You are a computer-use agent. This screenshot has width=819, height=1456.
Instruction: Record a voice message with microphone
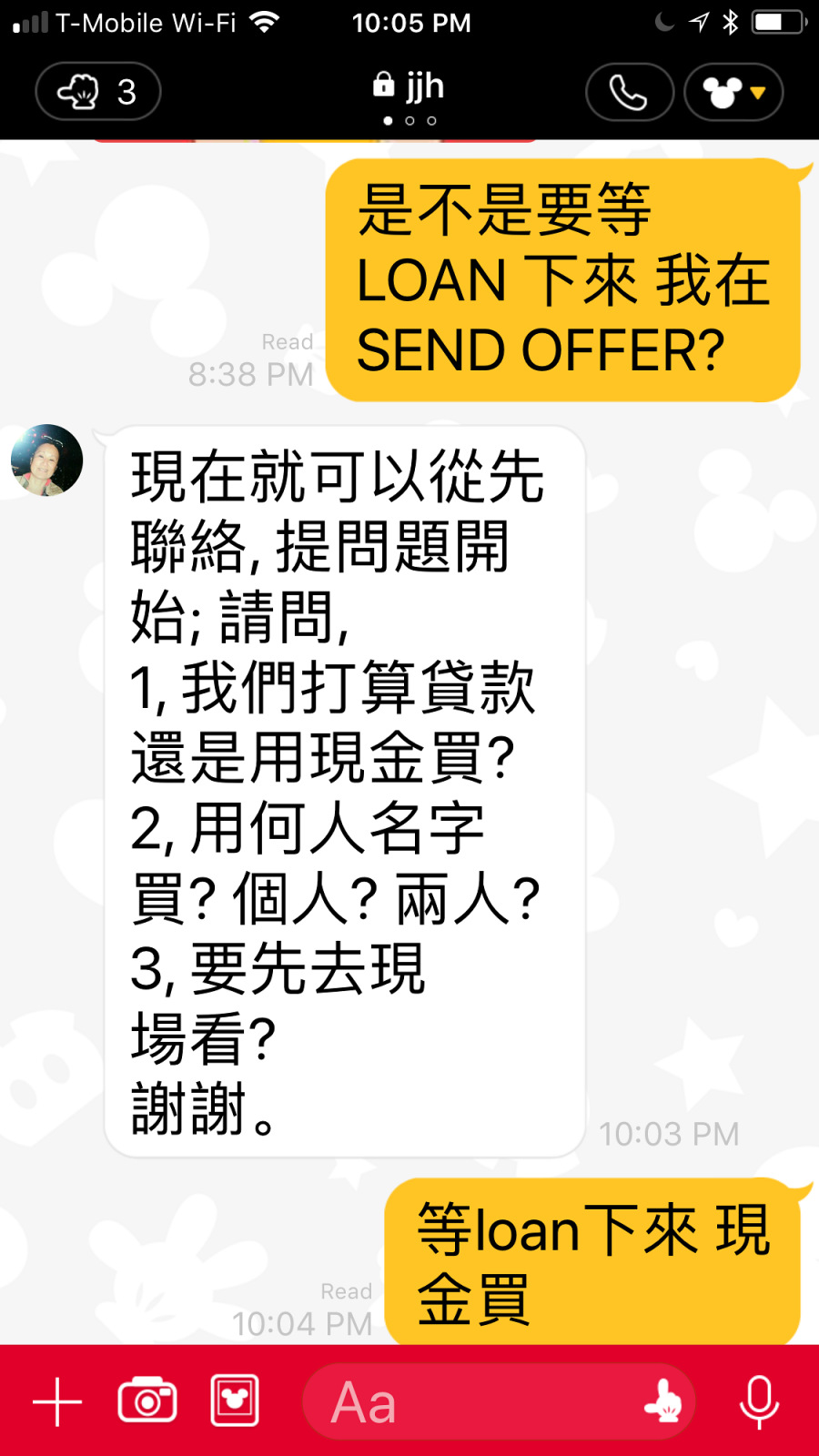coord(759,1402)
